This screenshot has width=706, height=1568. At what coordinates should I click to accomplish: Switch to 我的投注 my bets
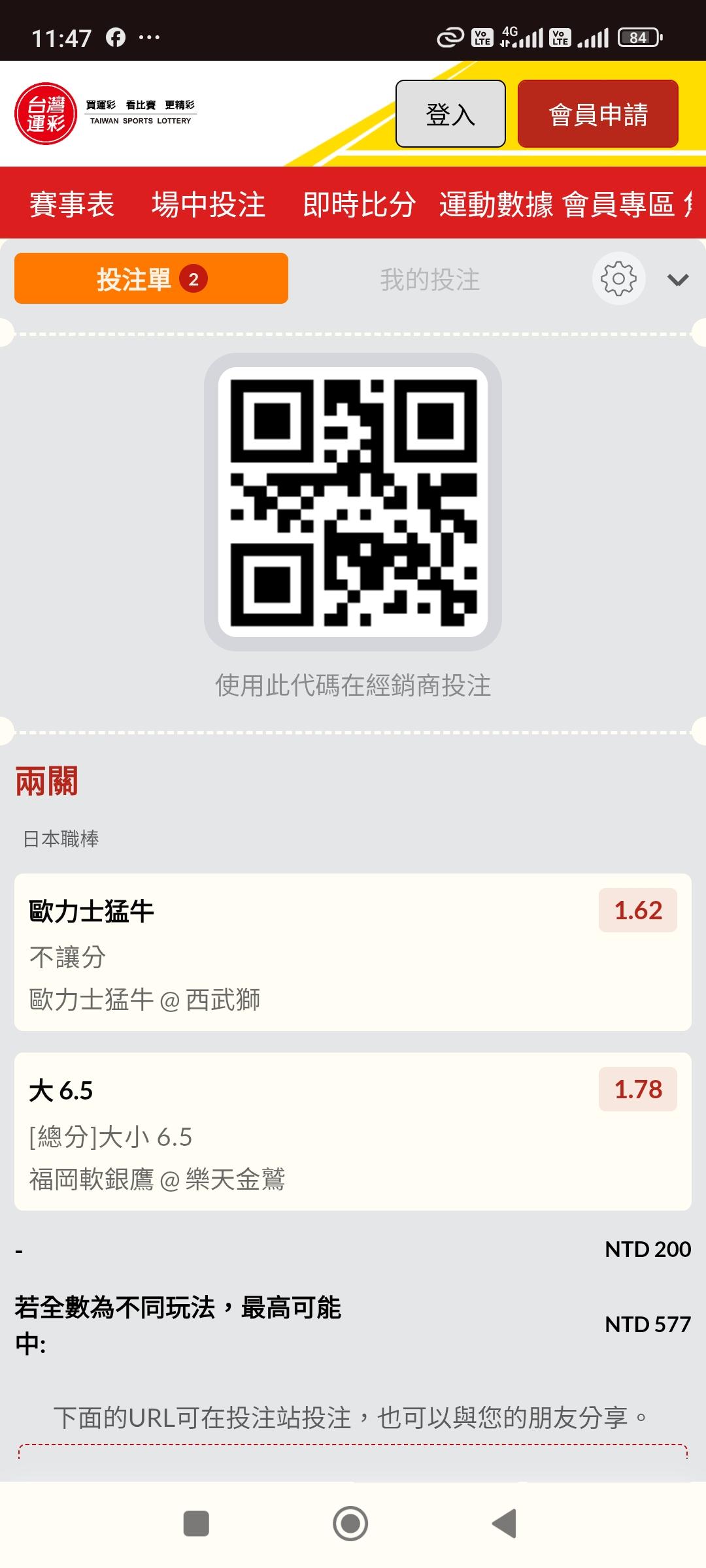(x=429, y=280)
